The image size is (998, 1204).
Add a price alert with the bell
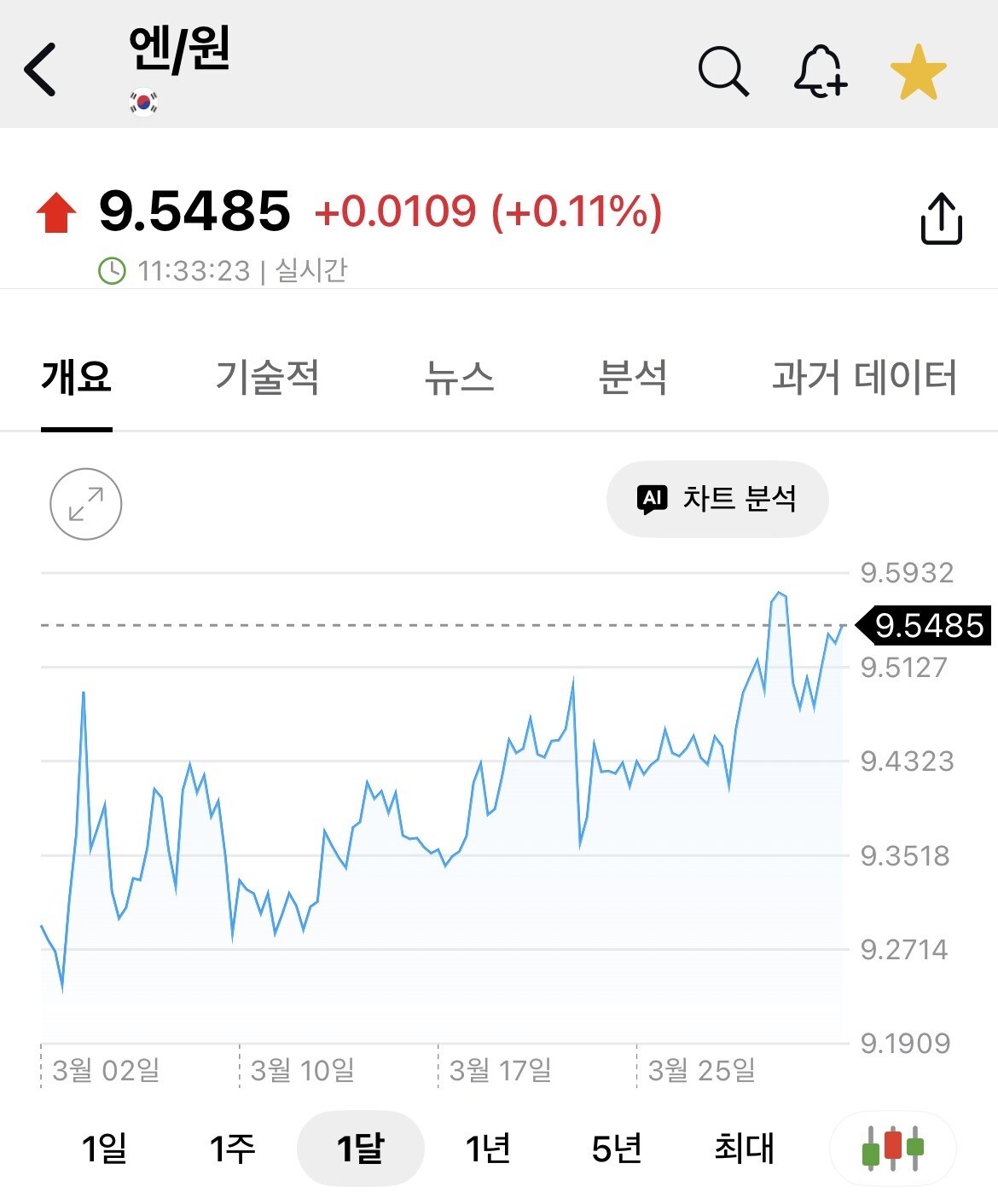click(820, 71)
